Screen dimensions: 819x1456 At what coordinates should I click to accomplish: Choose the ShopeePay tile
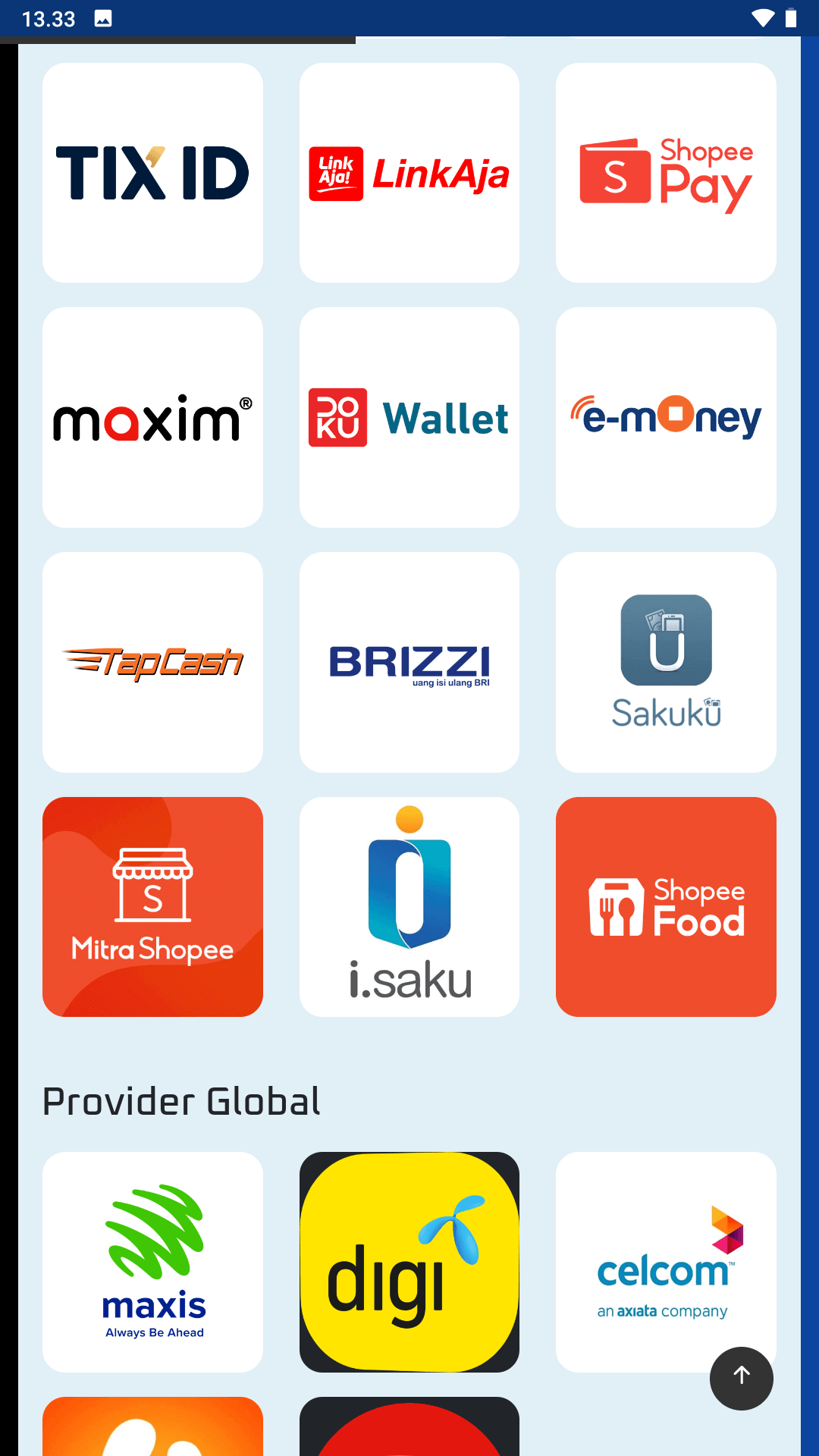point(666,173)
